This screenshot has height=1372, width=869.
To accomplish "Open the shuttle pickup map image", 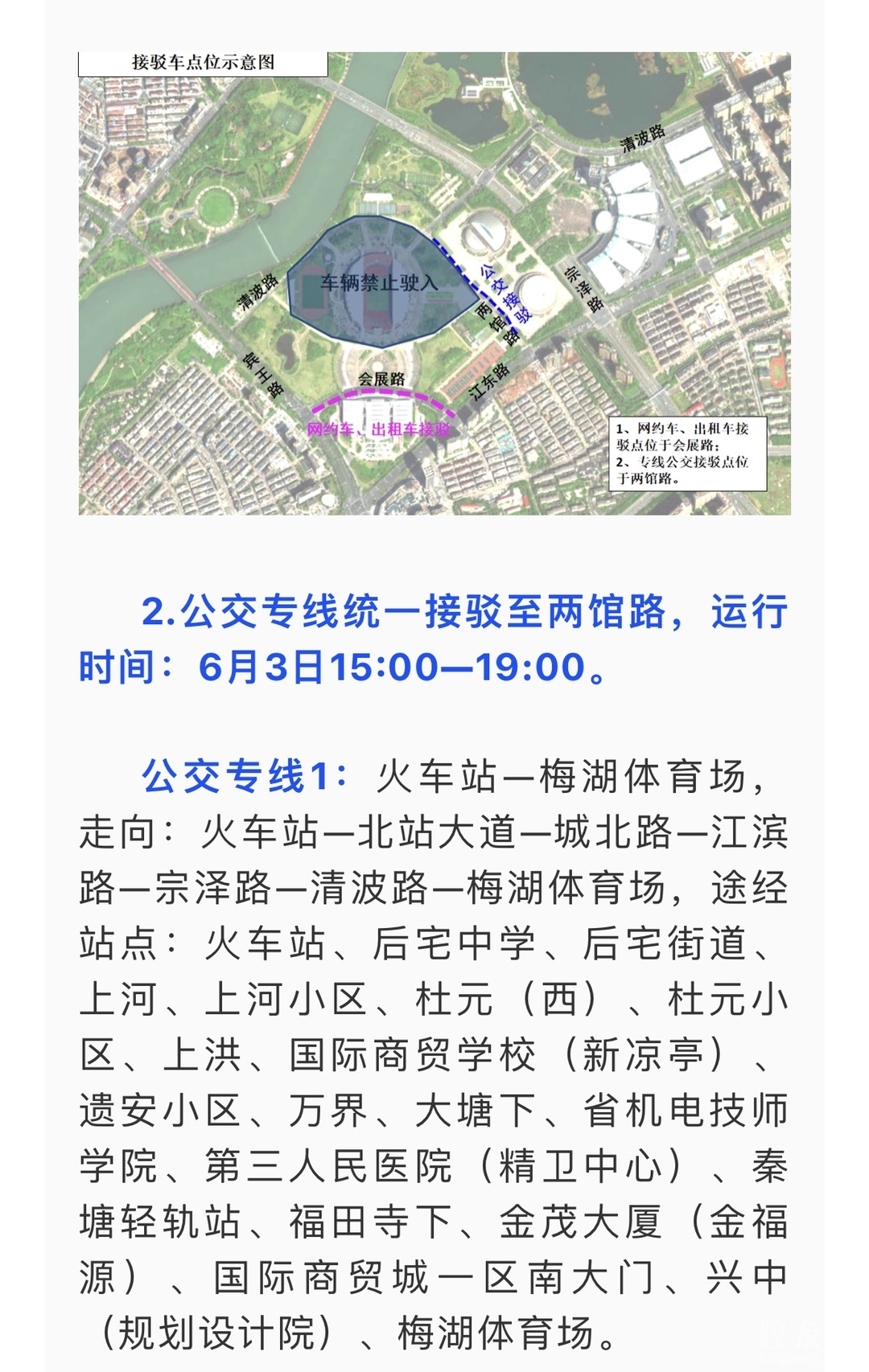I will 434,283.
